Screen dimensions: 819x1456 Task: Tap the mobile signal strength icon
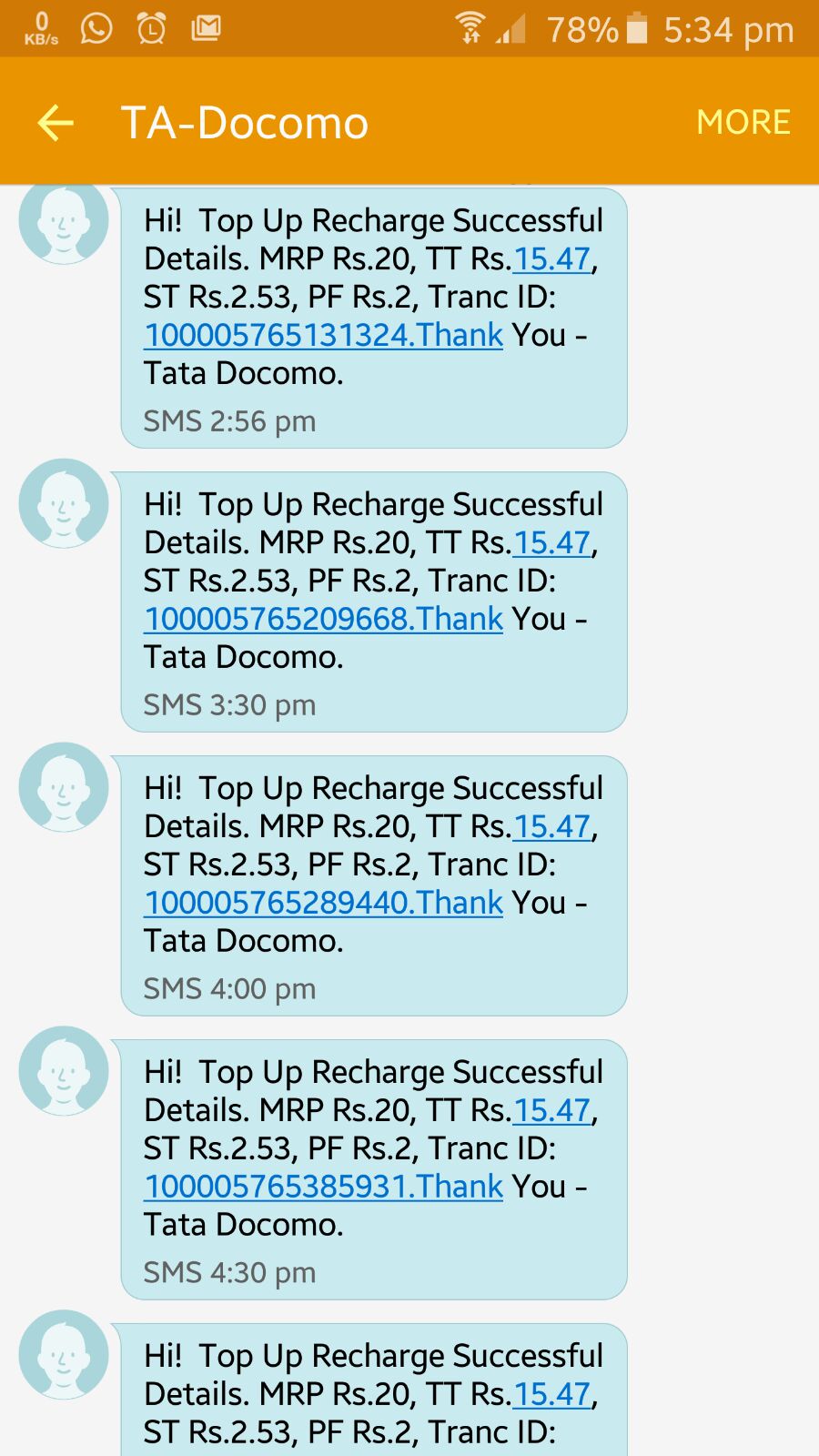(x=512, y=30)
